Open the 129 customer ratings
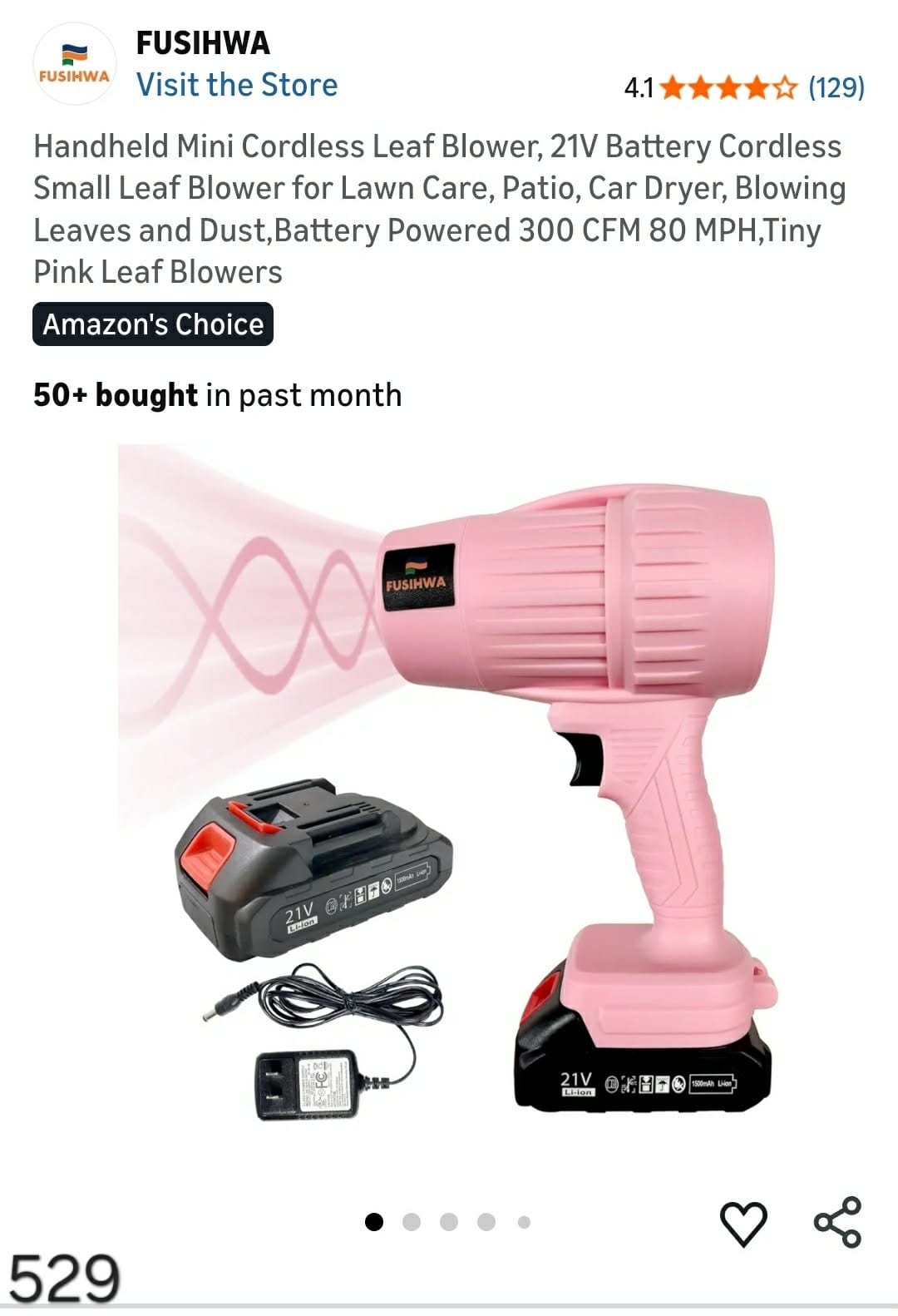898x1316 pixels. 836,87
